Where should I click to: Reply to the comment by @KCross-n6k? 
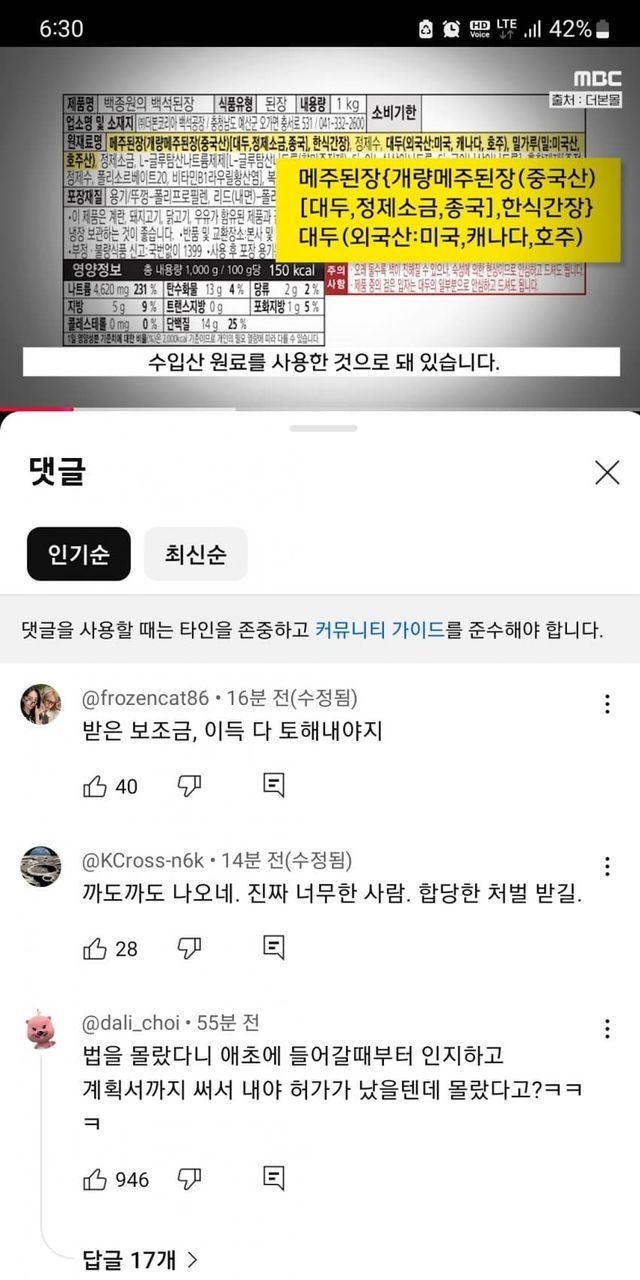tap(273, 947)
